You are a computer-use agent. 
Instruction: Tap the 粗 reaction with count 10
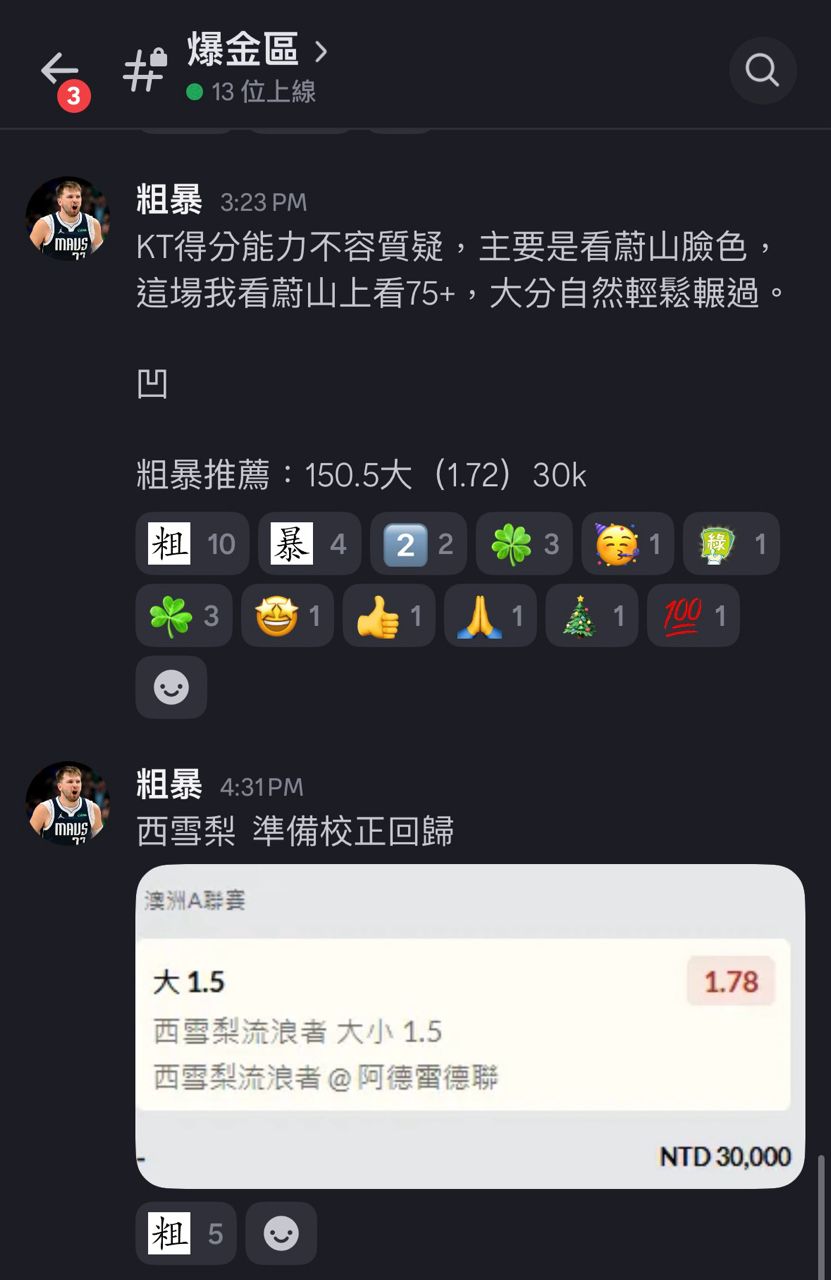pos(193,544)
